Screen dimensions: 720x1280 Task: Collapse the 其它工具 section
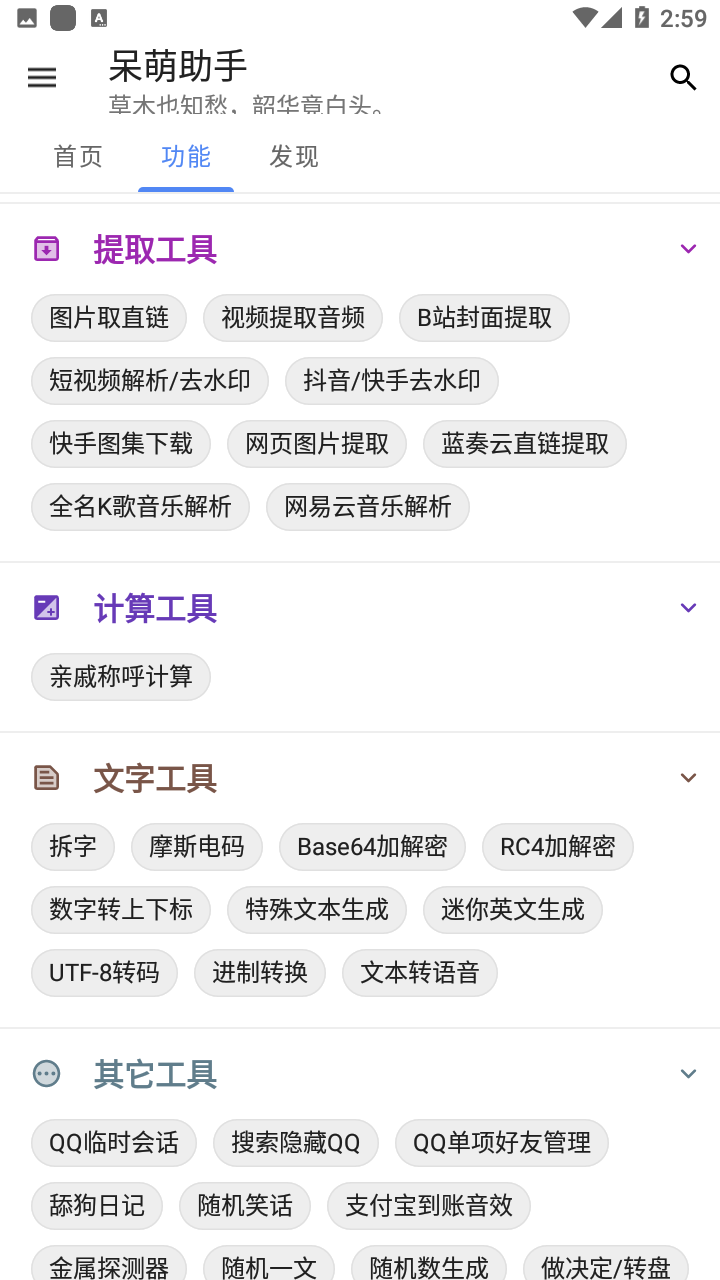tap(688, 1074)
